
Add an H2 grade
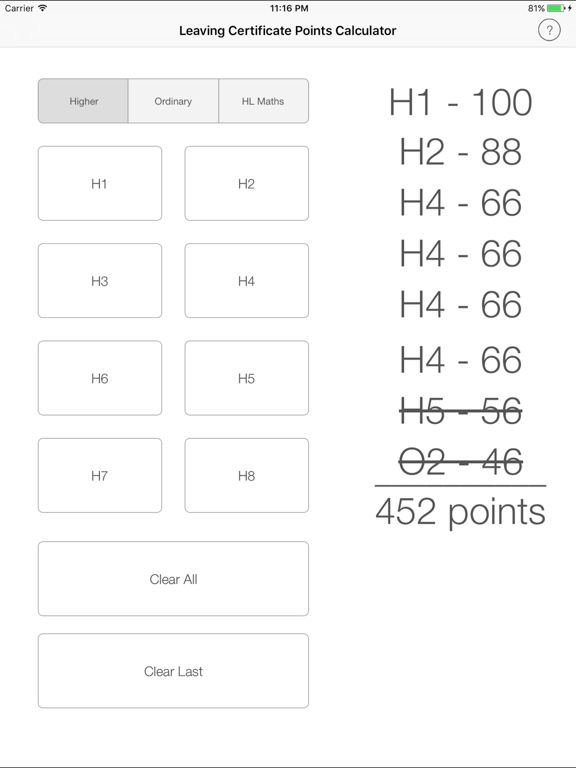tap(246, 183)
